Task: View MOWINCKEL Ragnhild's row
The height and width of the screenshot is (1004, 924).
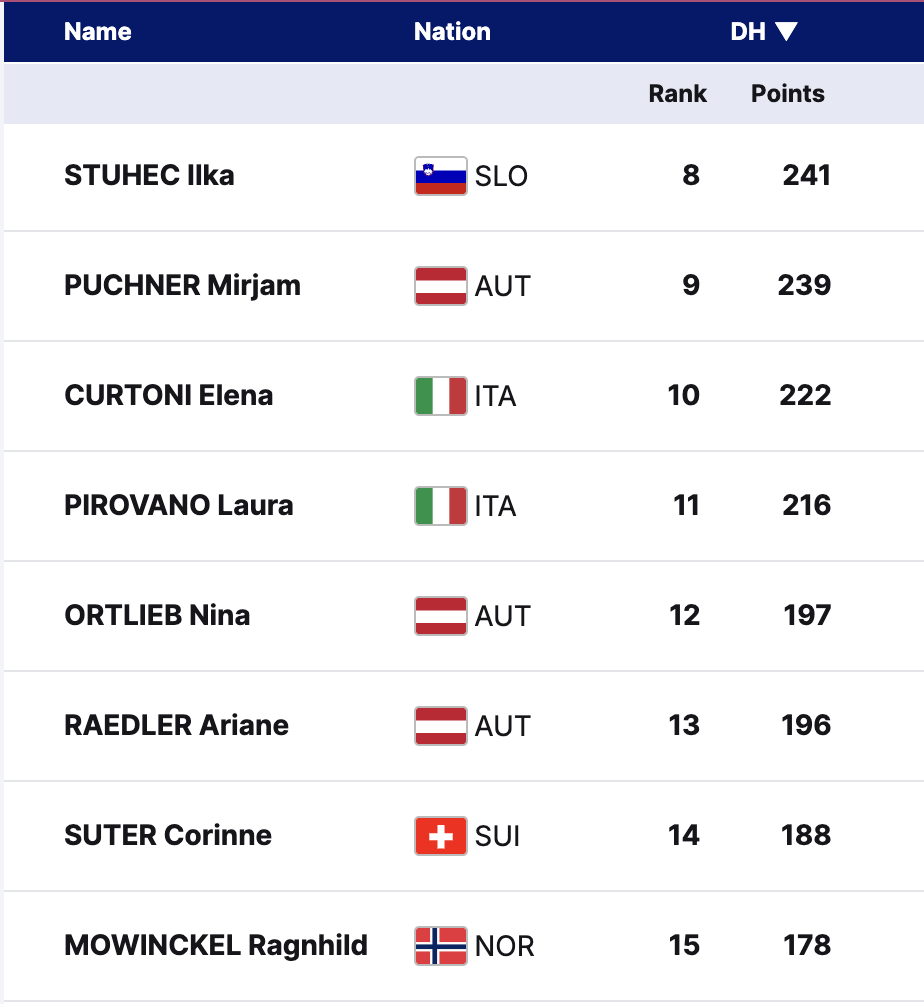Action: (216, 946)
